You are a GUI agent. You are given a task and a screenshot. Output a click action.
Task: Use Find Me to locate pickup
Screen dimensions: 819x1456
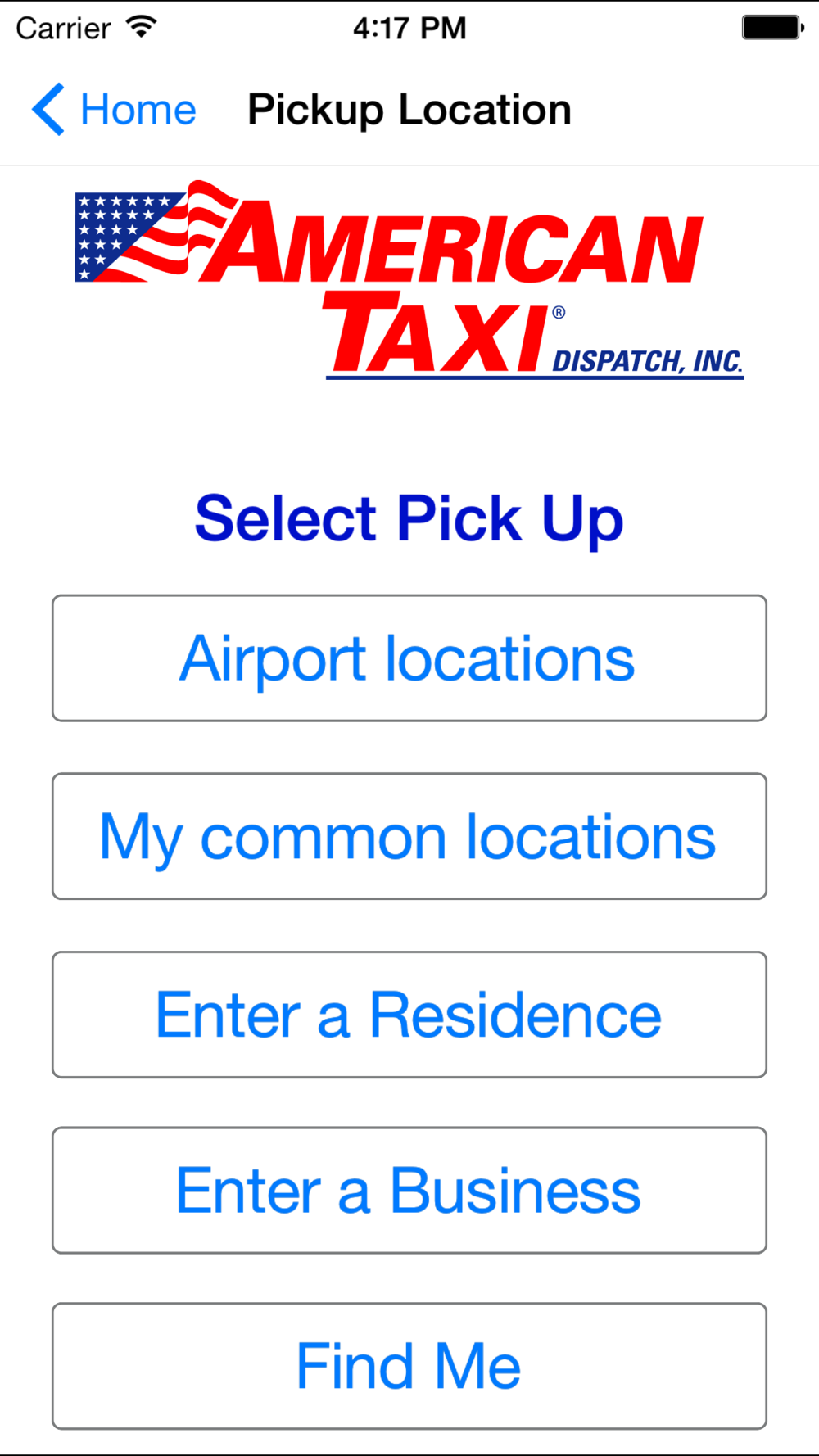point(409,1366)
